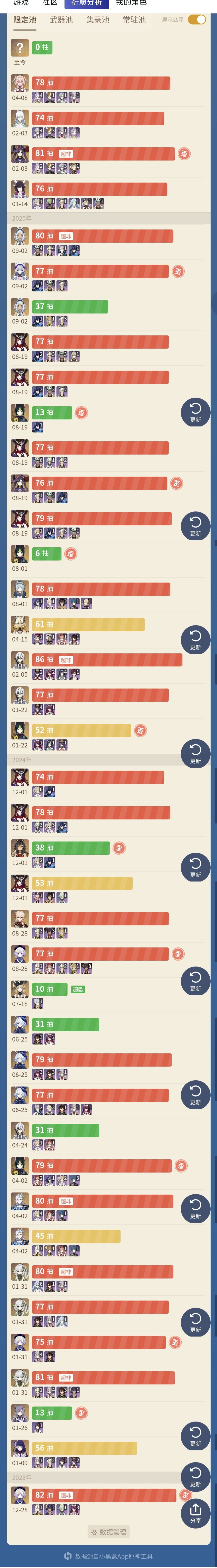Image resolution: width=217 pixels, height=1568 pixels.
Task: Select the 限定池 banner tab
Action: coord(25,20)
